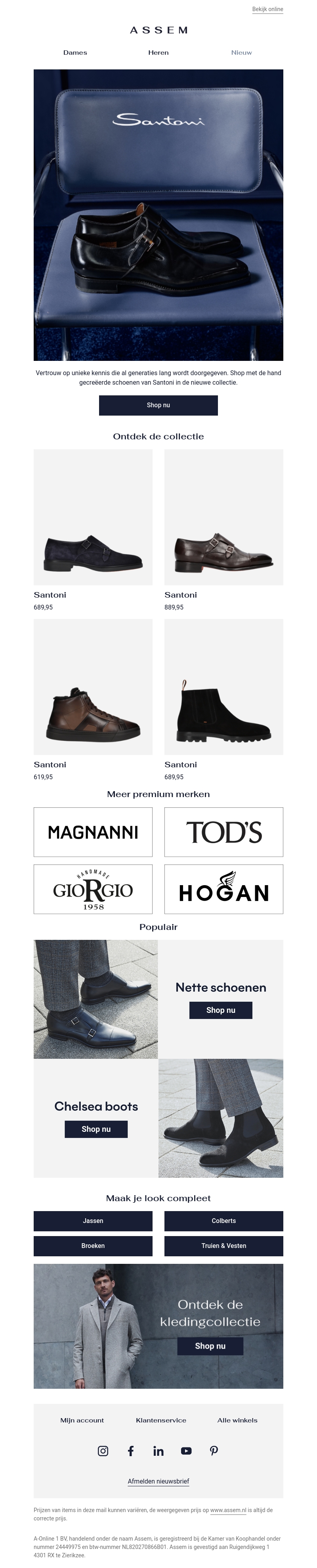
Task: Go to the Dames section
Action: click(75, 53)
